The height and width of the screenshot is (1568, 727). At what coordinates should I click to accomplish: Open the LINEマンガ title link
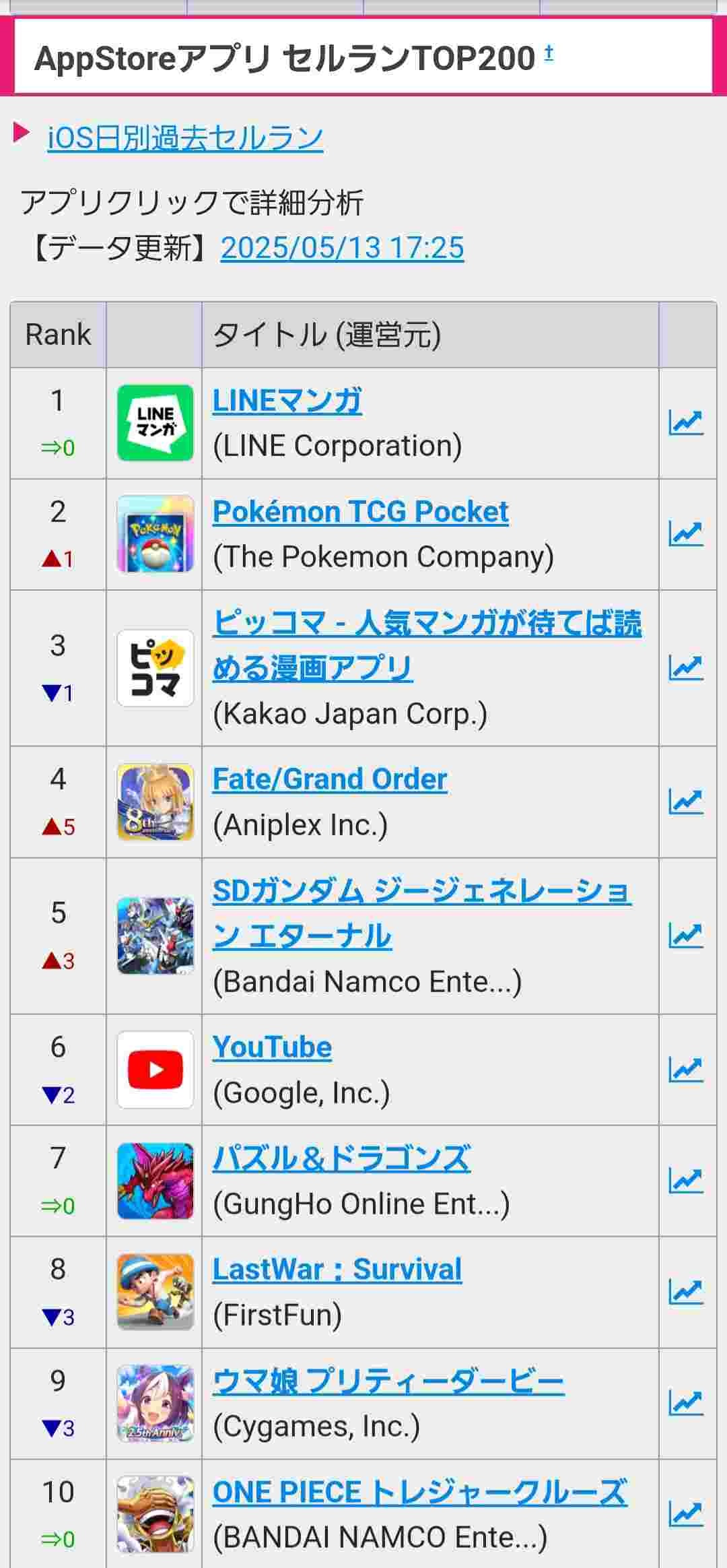287,401
